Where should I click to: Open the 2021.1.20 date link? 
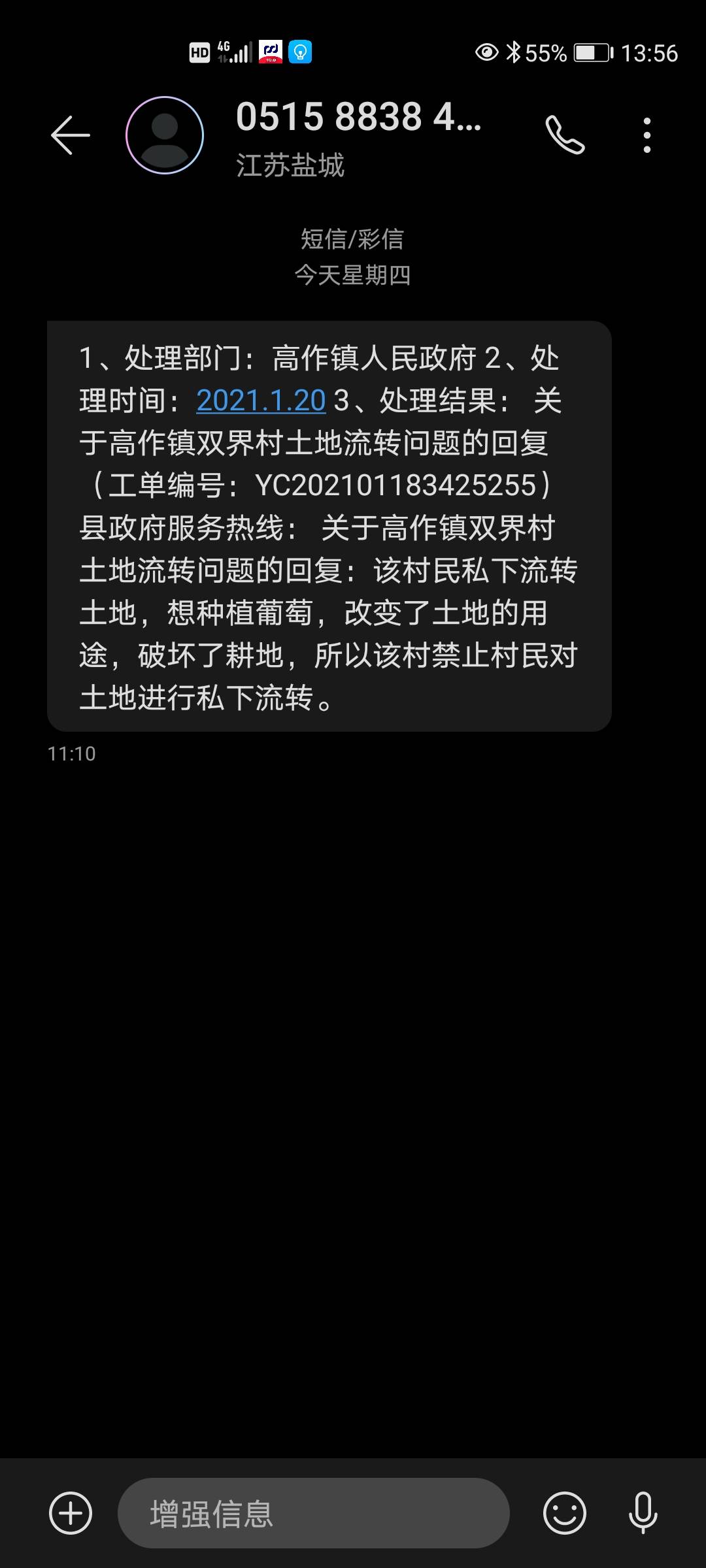(261, 400)
